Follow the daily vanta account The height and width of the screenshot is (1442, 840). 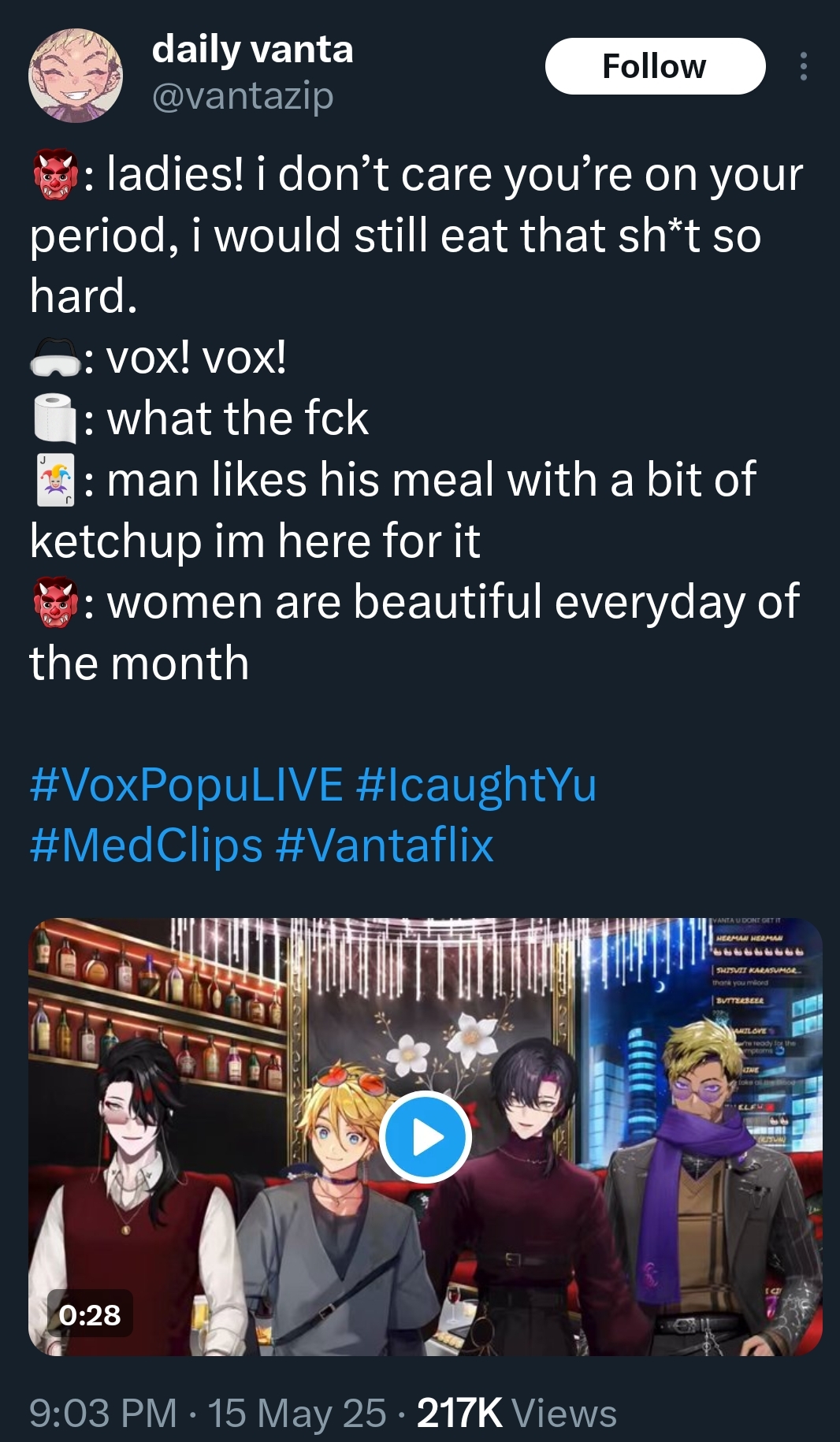point(654,66)
